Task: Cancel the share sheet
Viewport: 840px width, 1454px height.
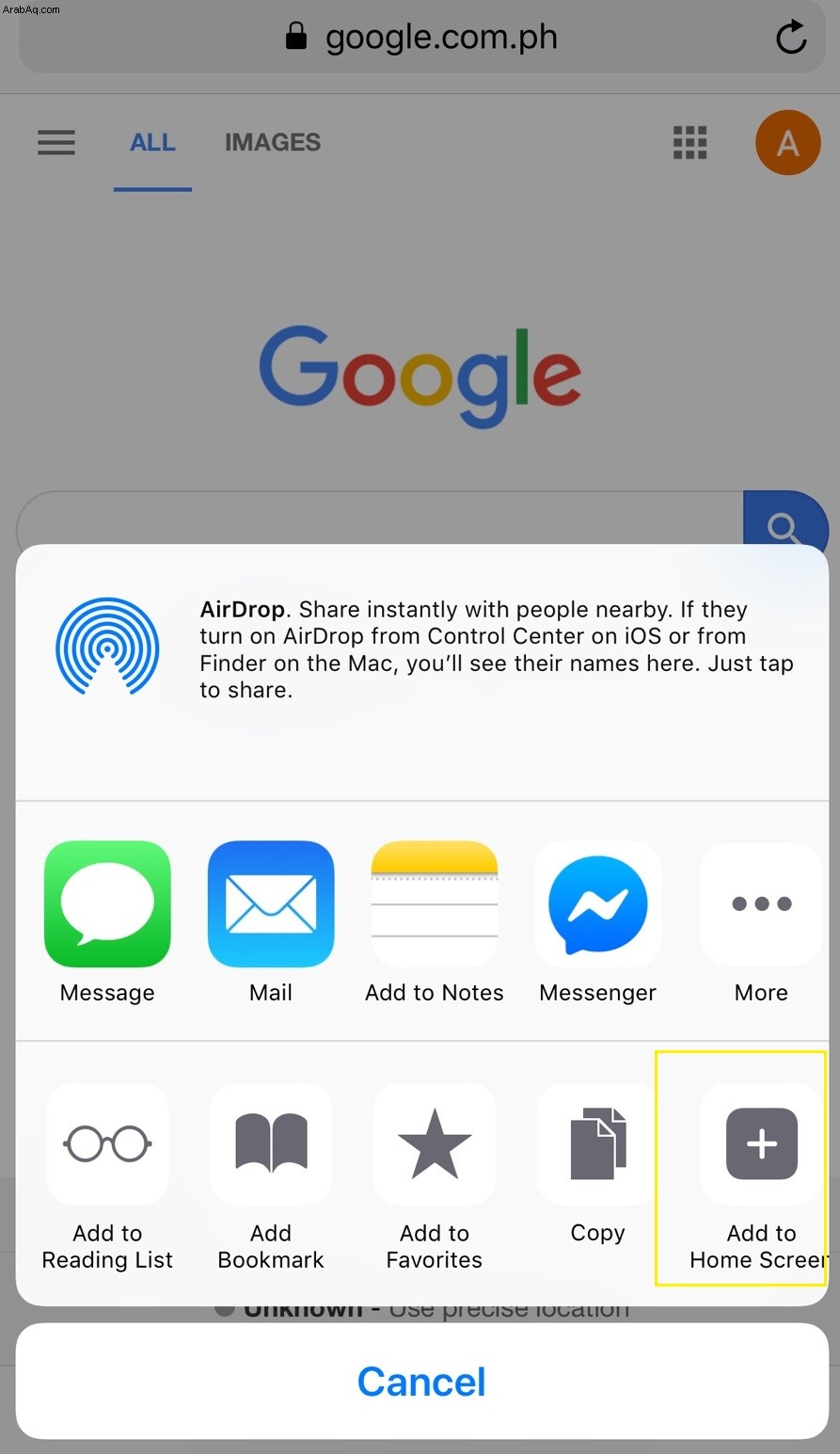Action: coord(421,1382)
